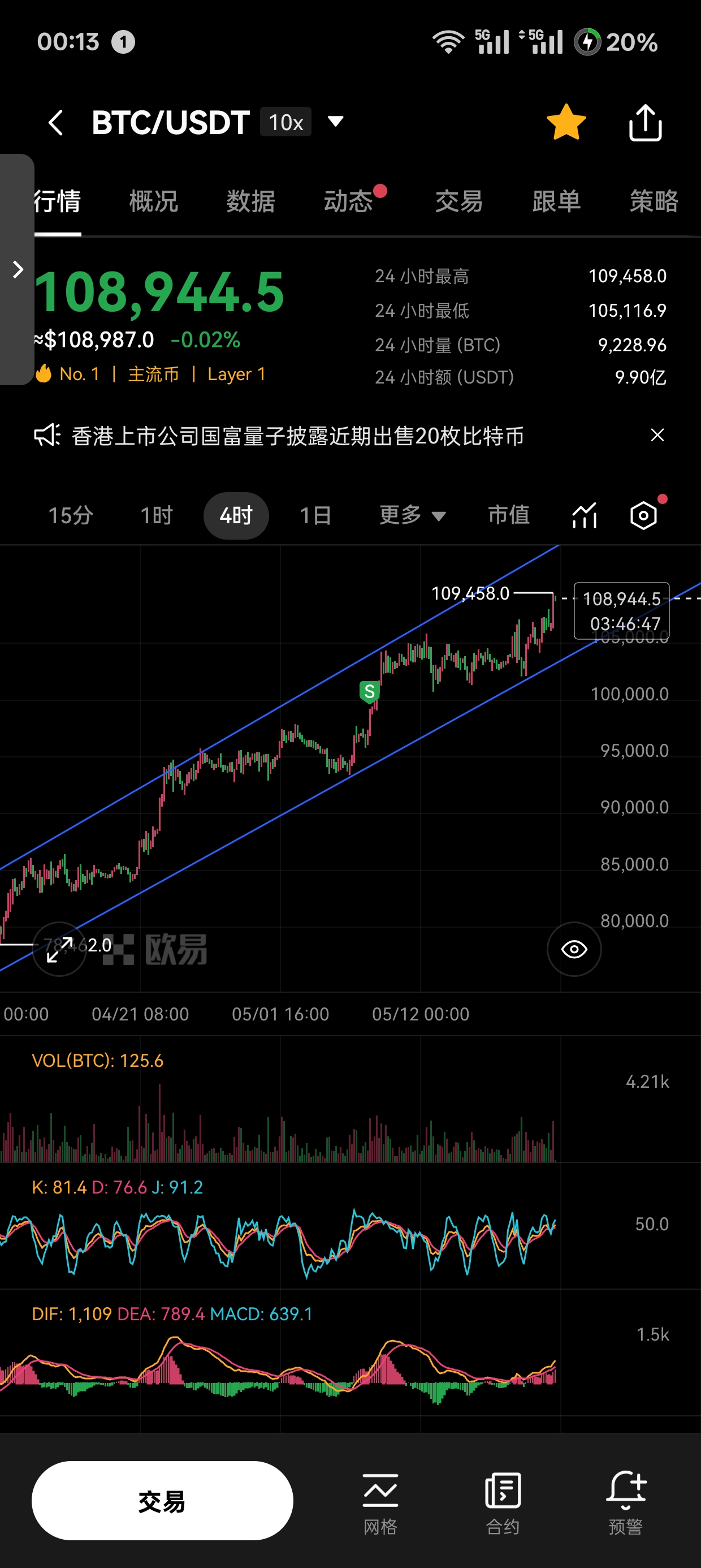Select the 1日 timeframe
This screenshot has width=701, height=1568.
[x=314, y=515]
